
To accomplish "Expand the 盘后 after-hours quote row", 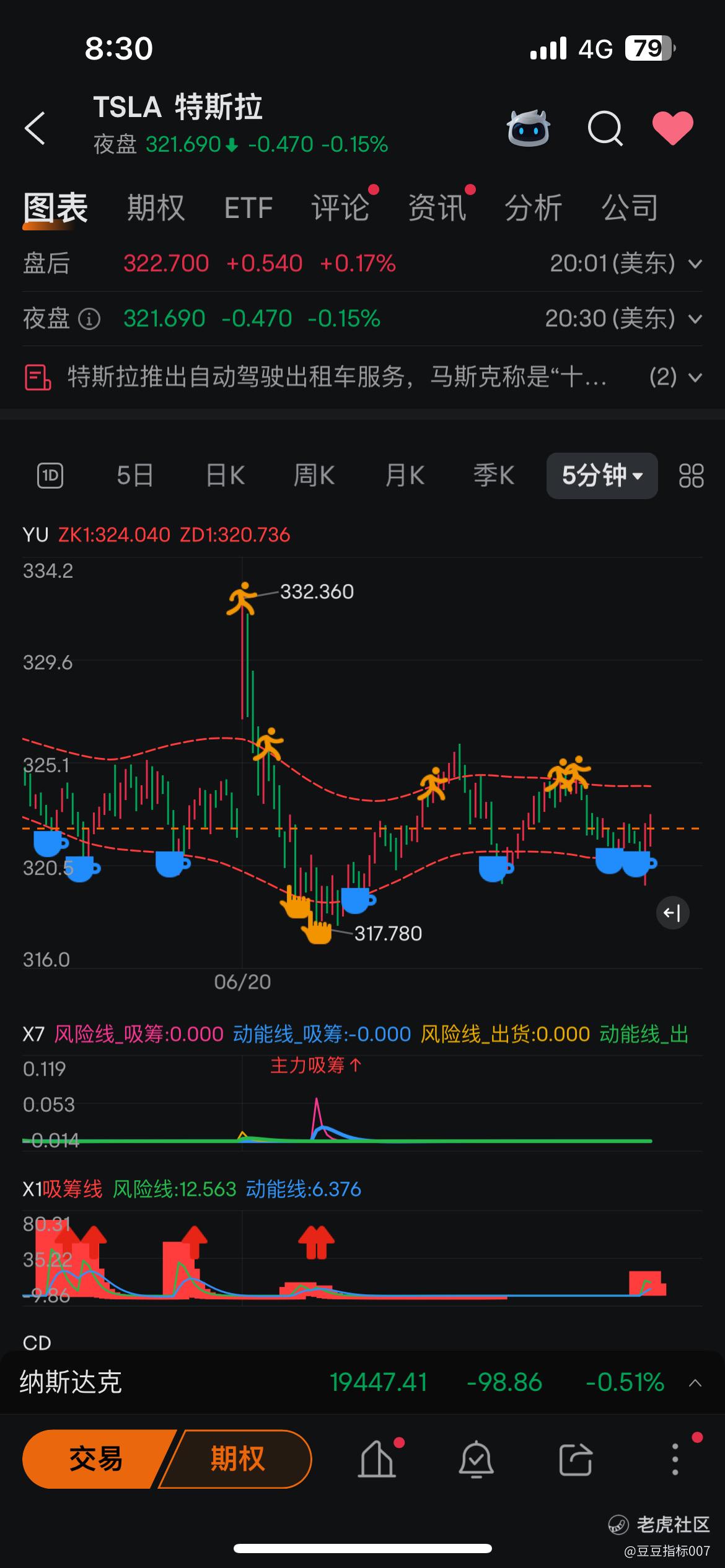I will tap(695, 264).
